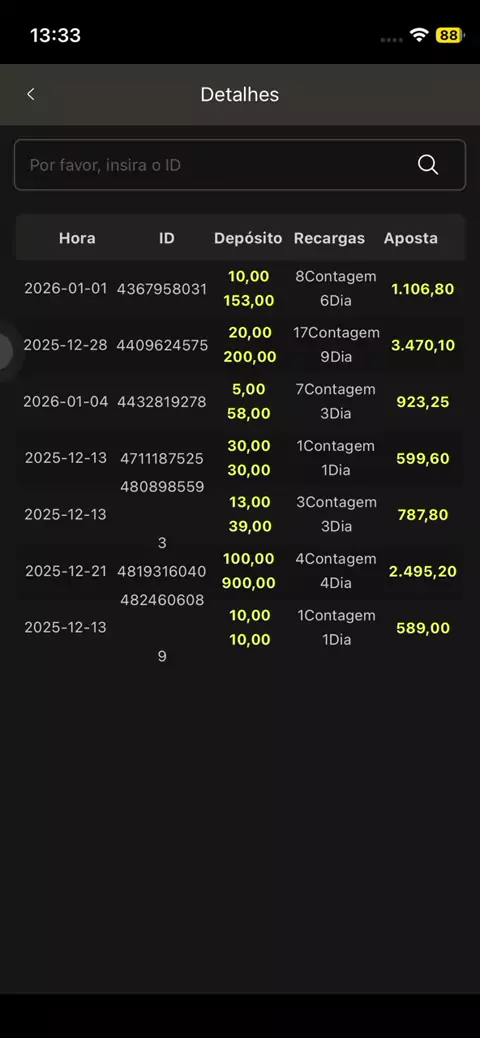Go back from the Detalhes page
The image size is (480, 1038).
(30, 95)
